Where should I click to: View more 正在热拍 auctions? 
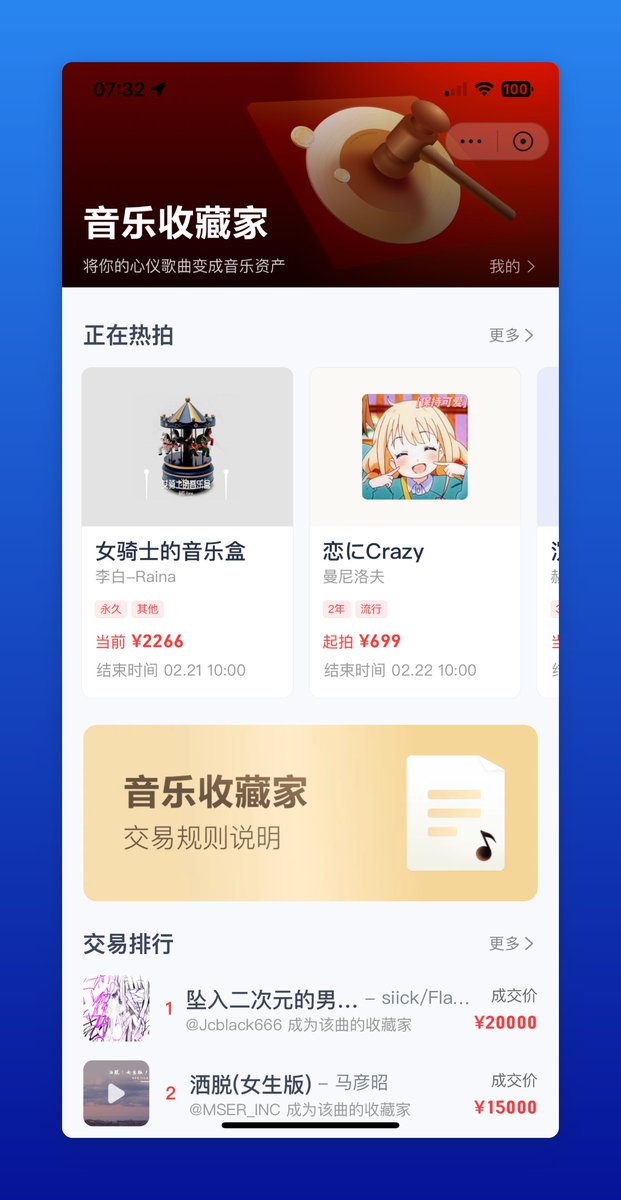click(x=511, y=335)
